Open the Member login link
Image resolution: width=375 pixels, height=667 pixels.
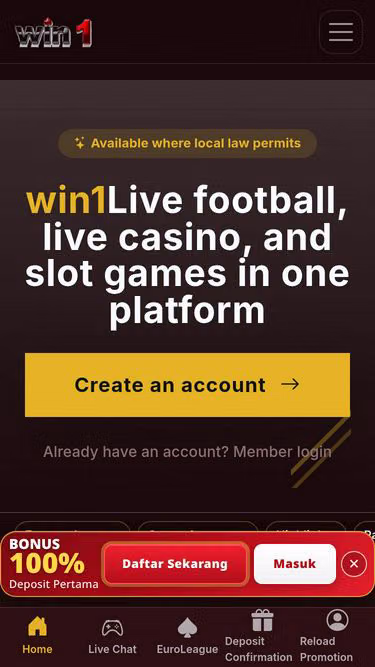point(282,452)
